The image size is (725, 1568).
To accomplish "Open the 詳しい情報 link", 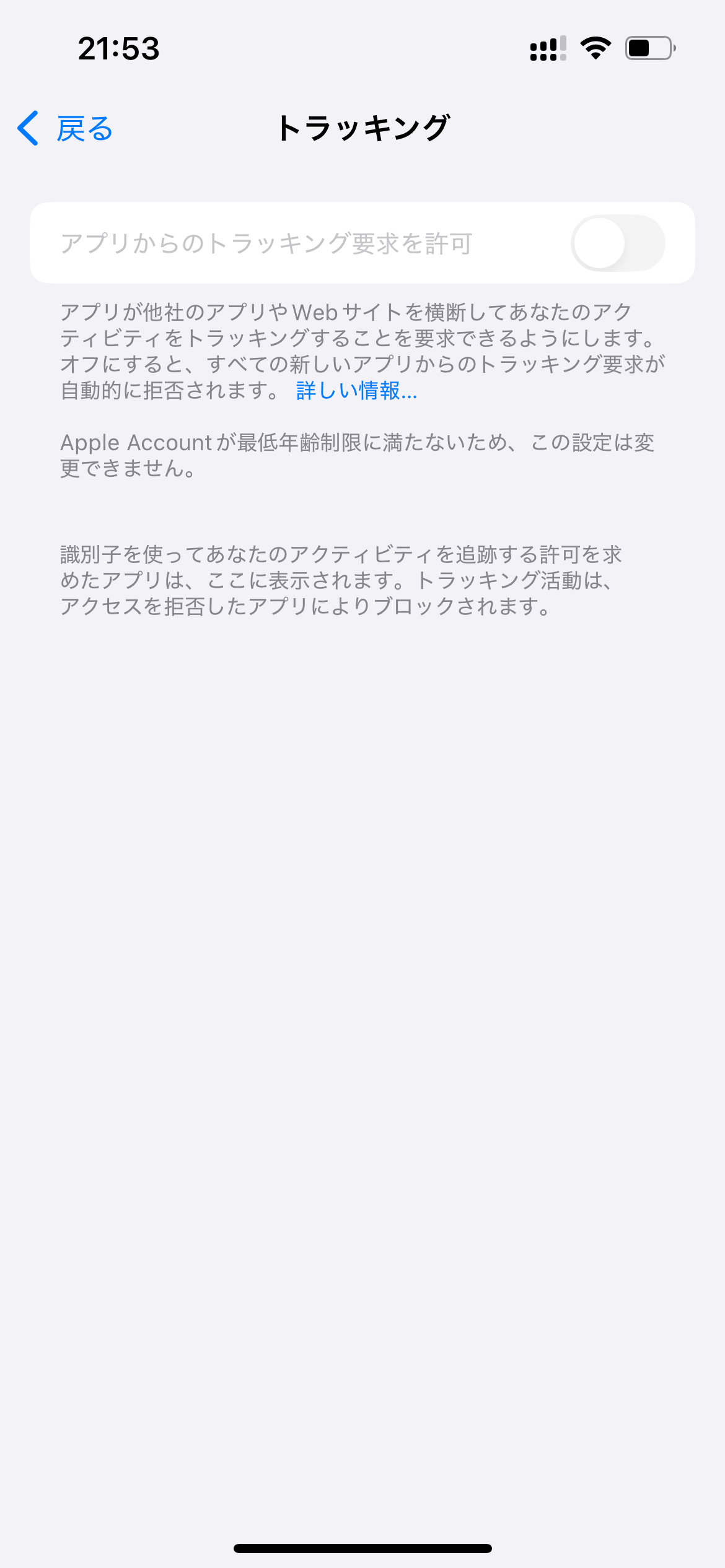I will pyautogui.click(x=356, y=391).
